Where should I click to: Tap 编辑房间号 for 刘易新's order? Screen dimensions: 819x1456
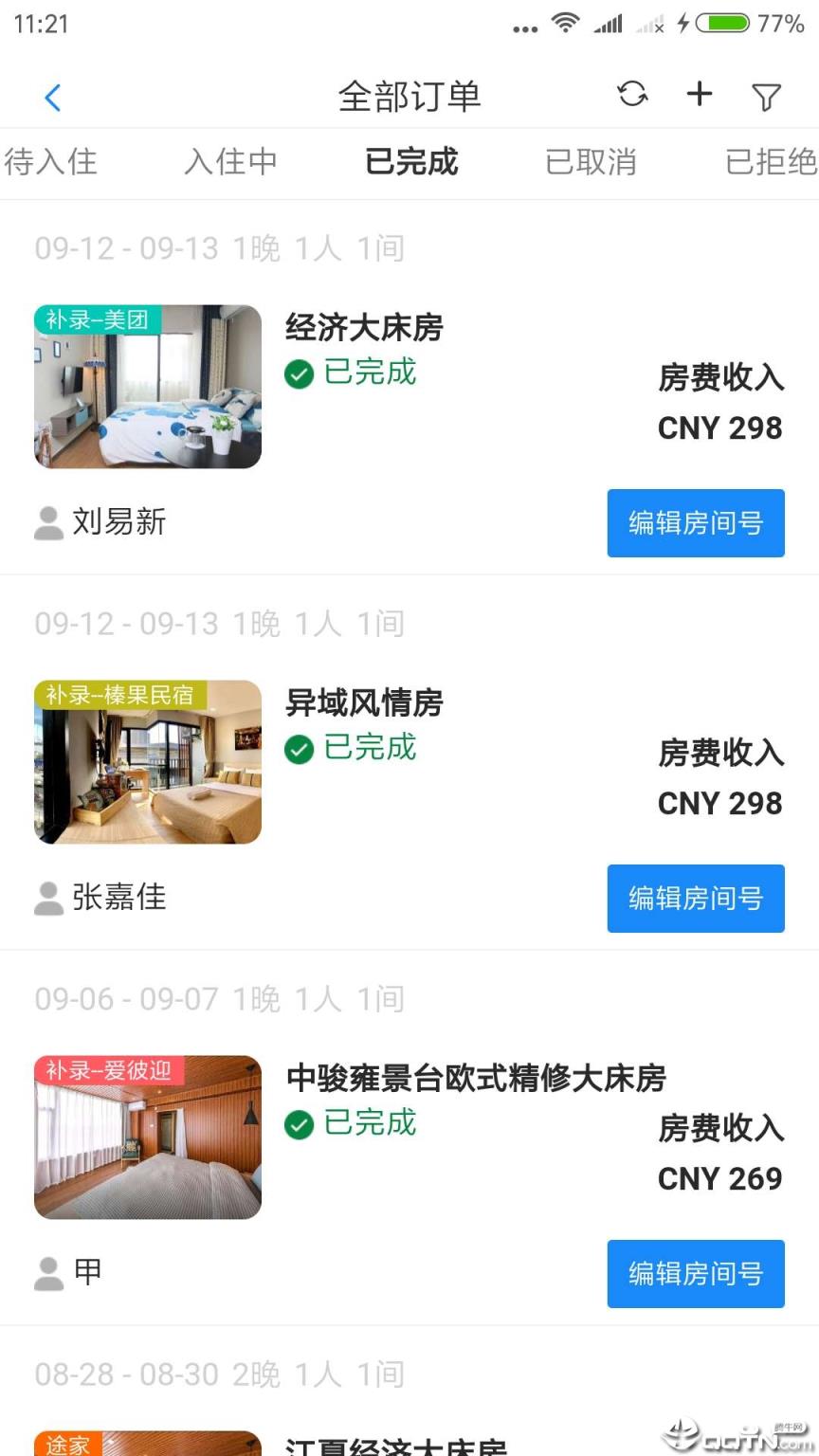tap(695, 522)
